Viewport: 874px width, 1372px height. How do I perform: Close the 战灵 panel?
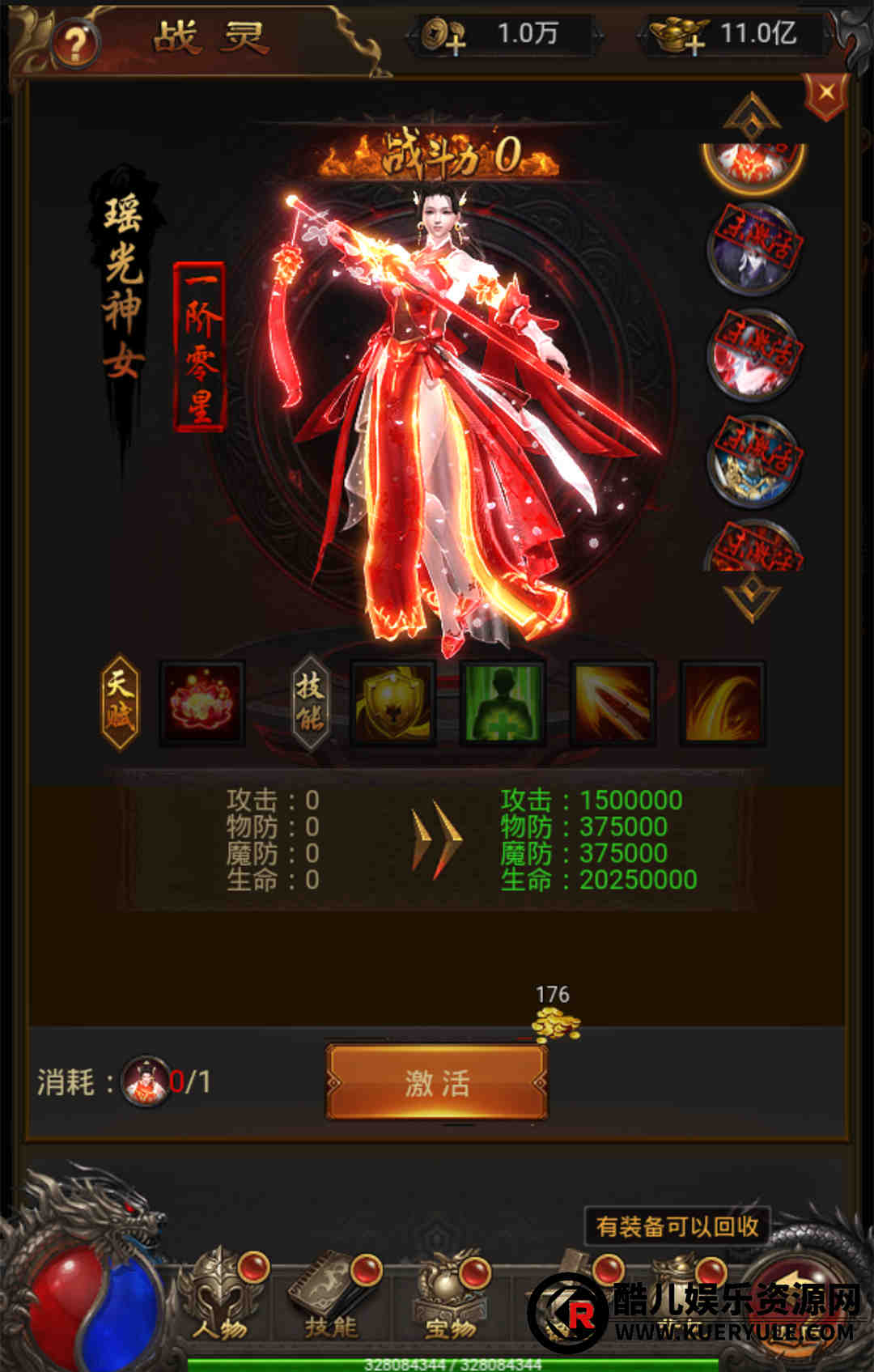[825, 94]
